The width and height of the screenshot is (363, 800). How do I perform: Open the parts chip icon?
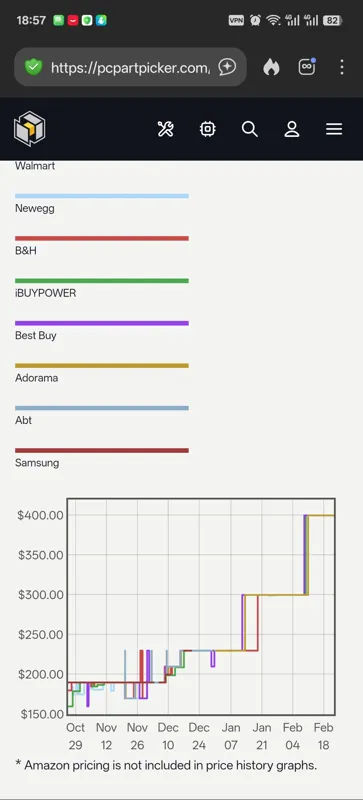click(207, 129)
